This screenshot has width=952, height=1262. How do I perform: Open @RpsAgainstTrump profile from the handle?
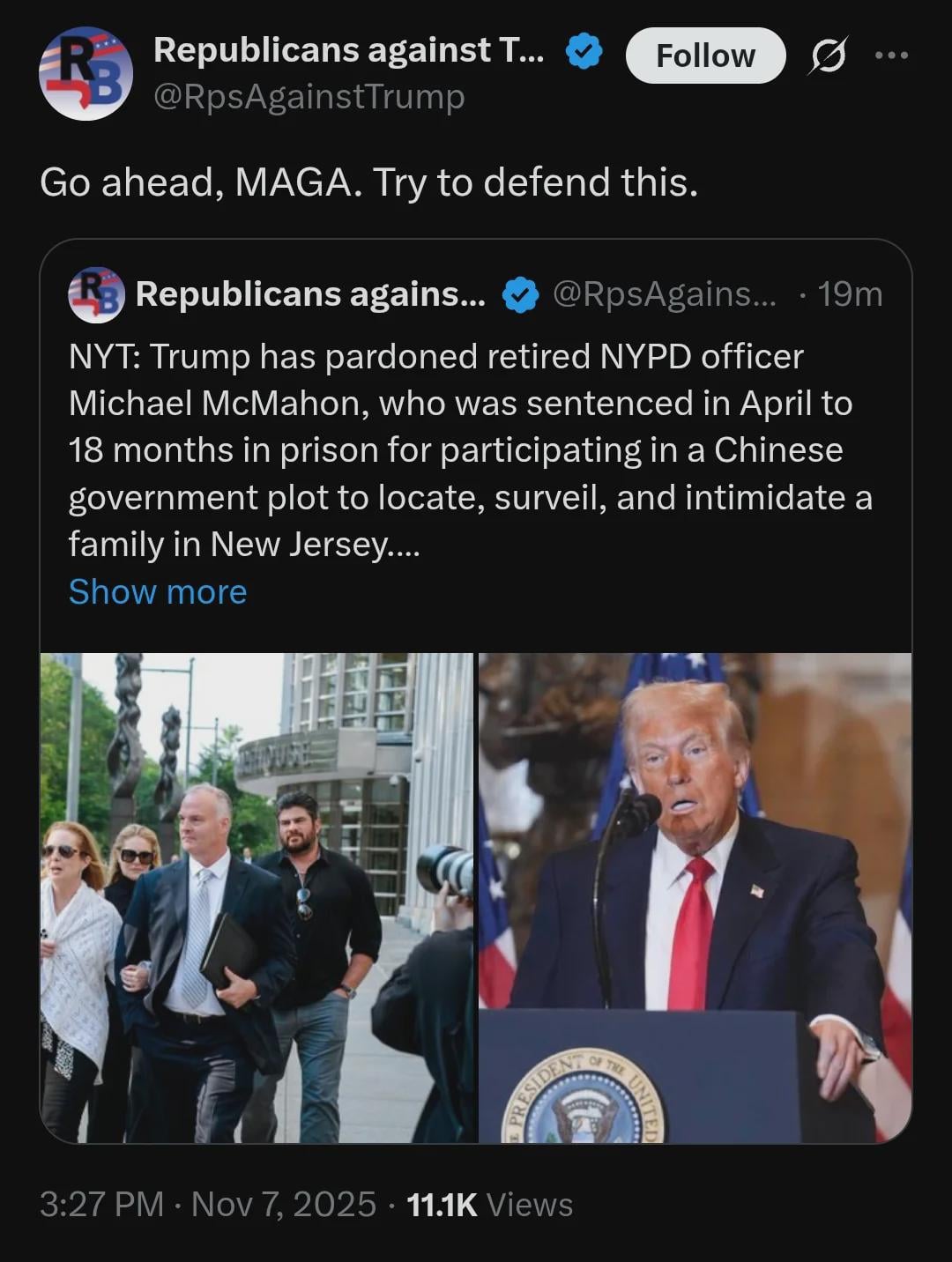309,96
